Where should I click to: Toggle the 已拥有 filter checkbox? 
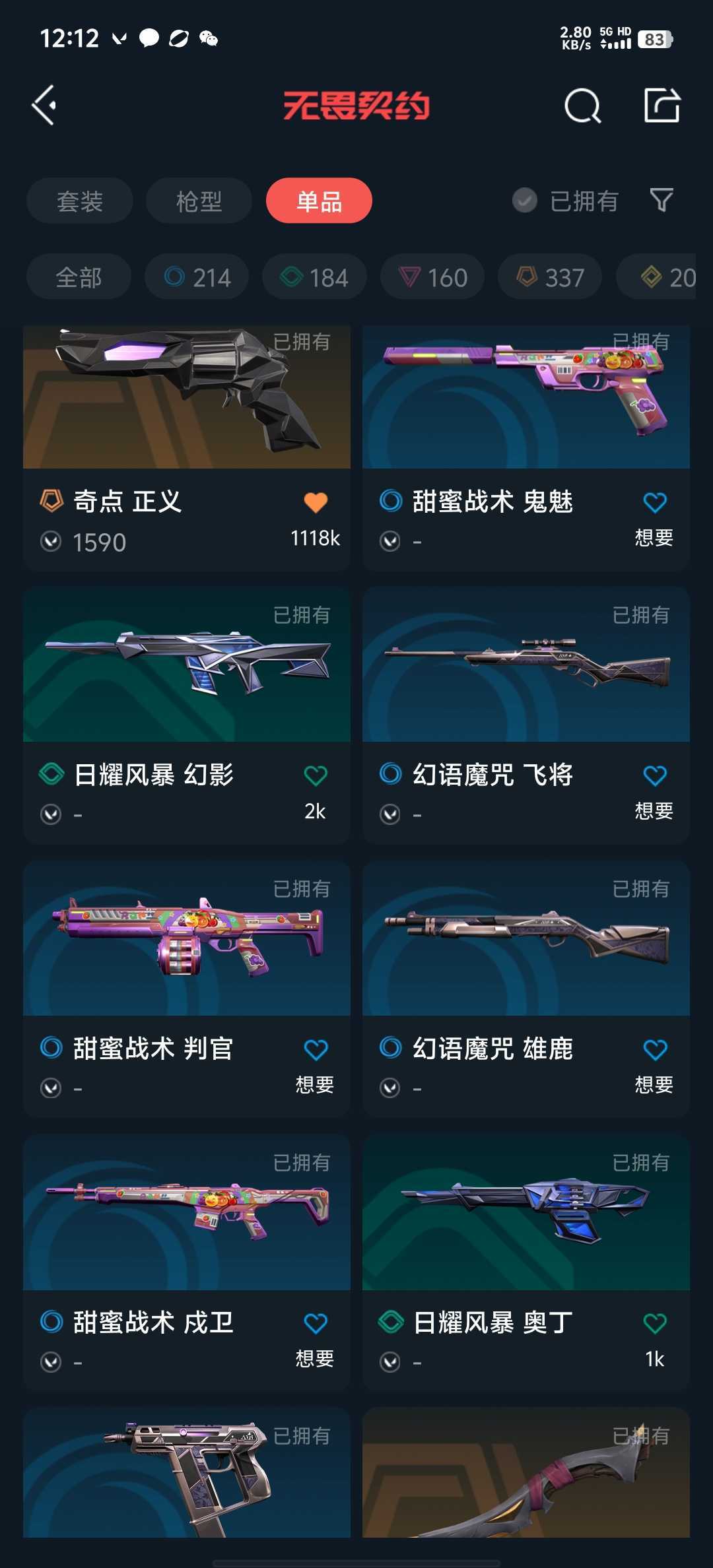[526, 201]
